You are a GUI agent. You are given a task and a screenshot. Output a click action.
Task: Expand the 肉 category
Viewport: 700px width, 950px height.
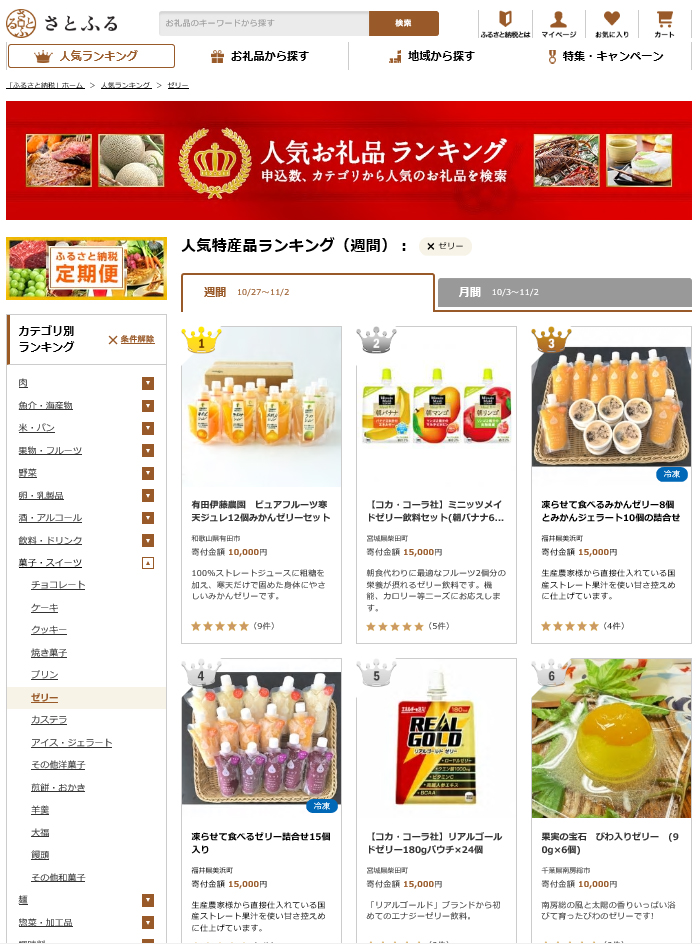[148, 383]
